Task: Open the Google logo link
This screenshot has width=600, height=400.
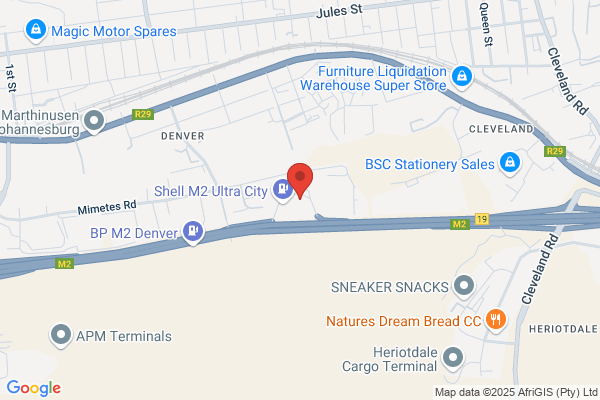Action: tap(34, 388)
